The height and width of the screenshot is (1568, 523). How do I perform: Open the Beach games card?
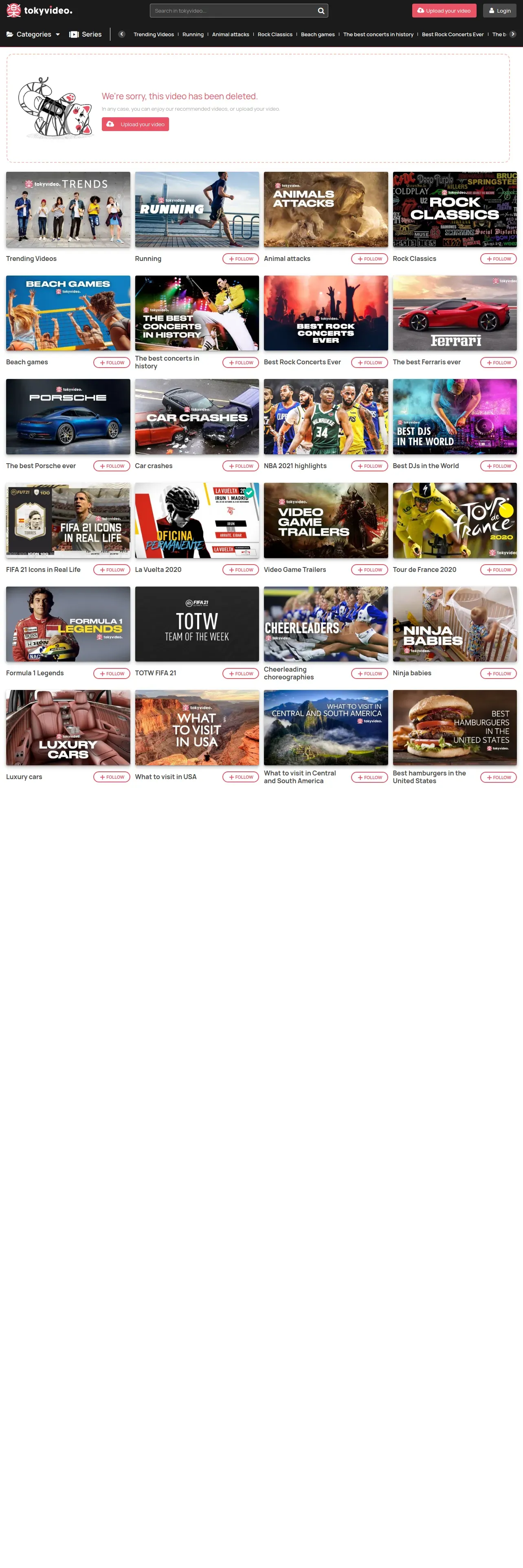[68, 313]
